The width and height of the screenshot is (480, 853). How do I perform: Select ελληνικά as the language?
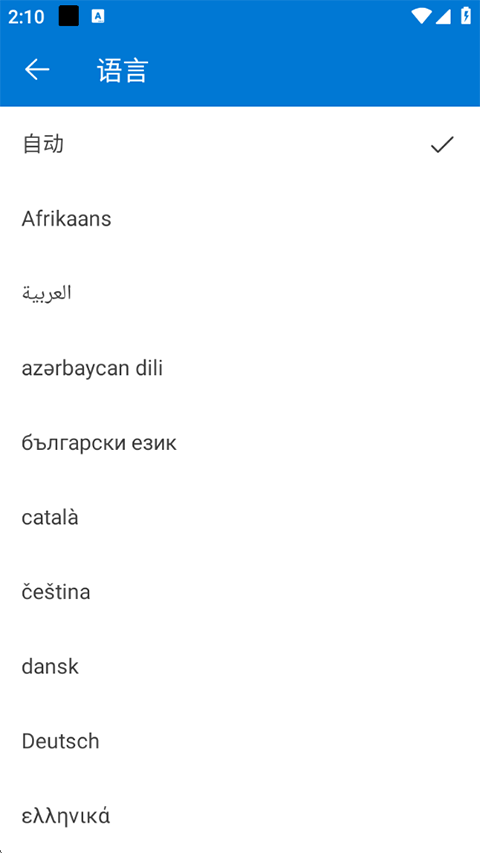[240, 815]
